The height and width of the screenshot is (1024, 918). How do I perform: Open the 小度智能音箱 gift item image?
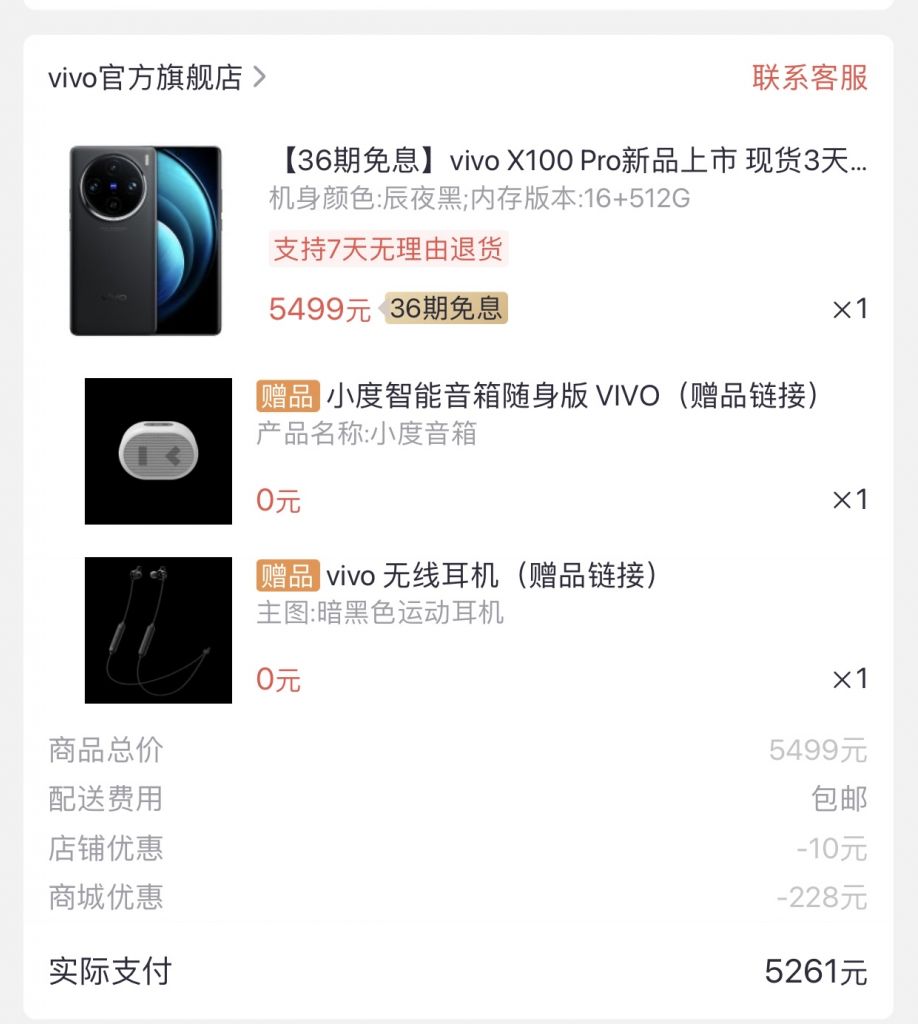[x=157, y=451]
